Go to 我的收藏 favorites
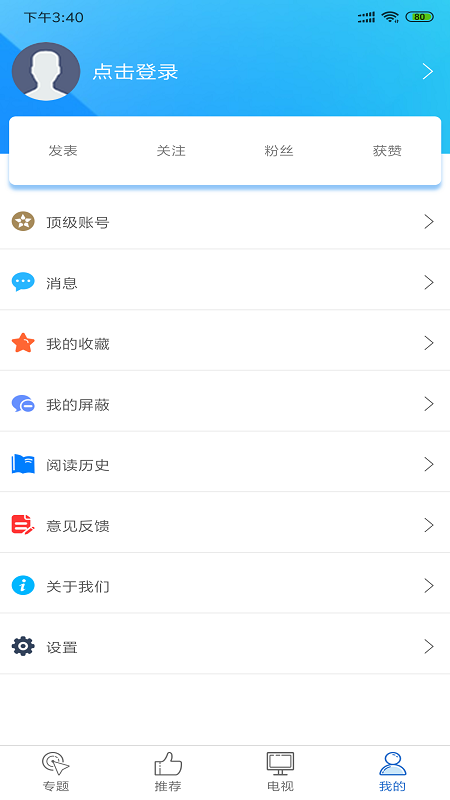Screen dimensions: 450x800 click(225, 343)
